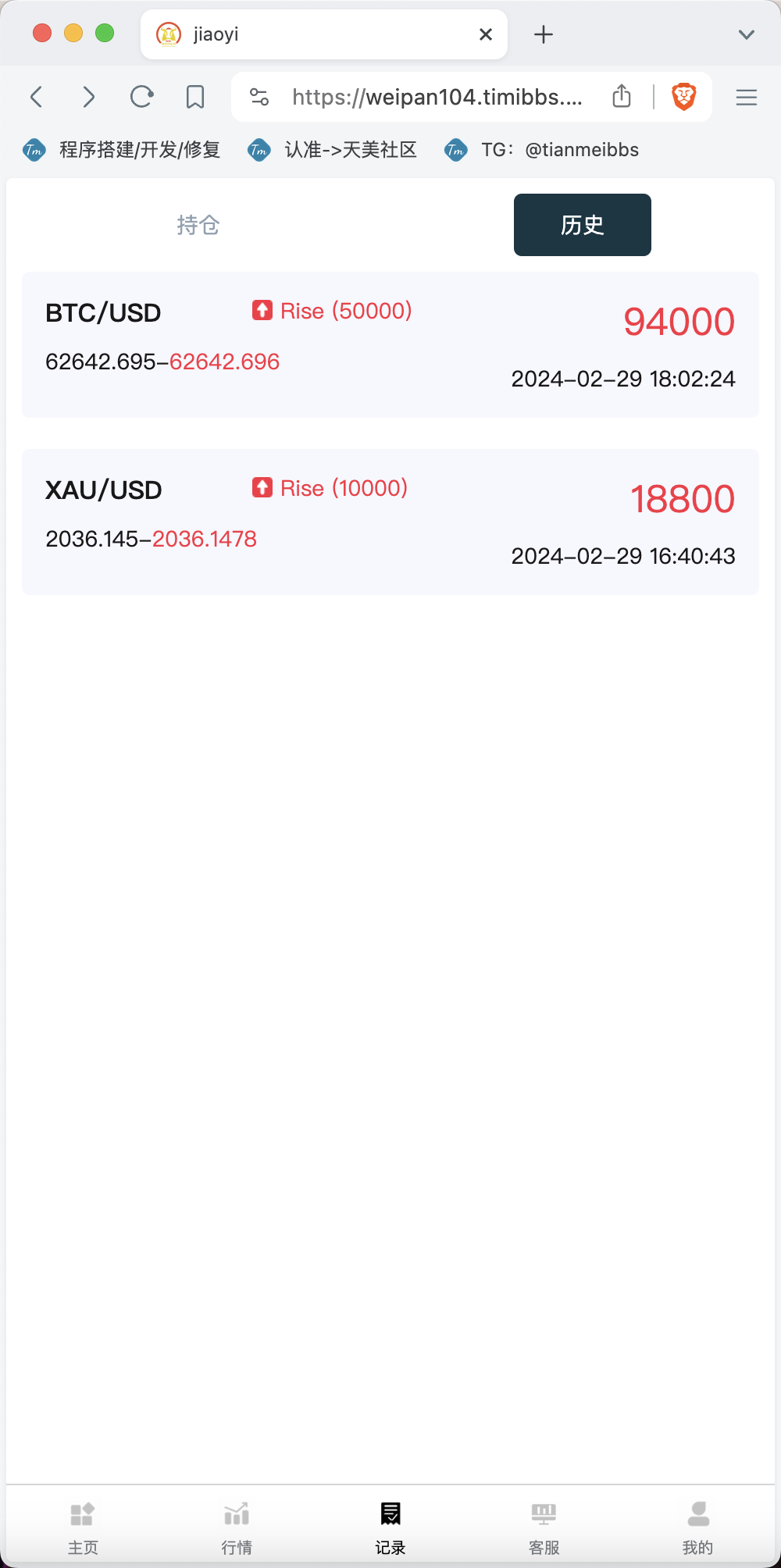The width and height of the screenshot is (781, 1568).
Task: Select the 历史 tab
Action: (x=583, y=225)
